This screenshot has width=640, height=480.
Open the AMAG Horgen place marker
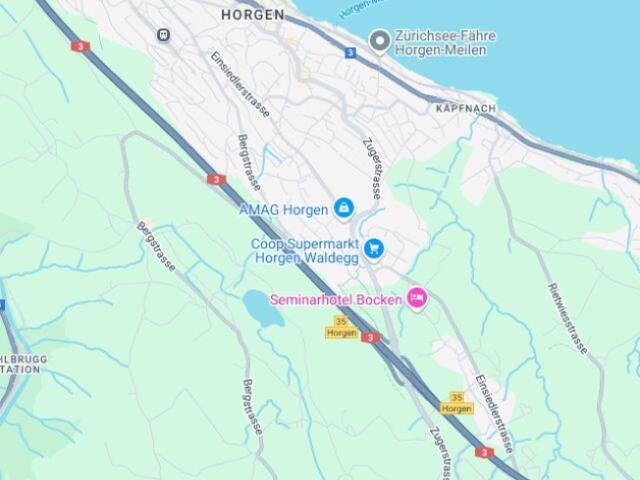coord(343,207)
